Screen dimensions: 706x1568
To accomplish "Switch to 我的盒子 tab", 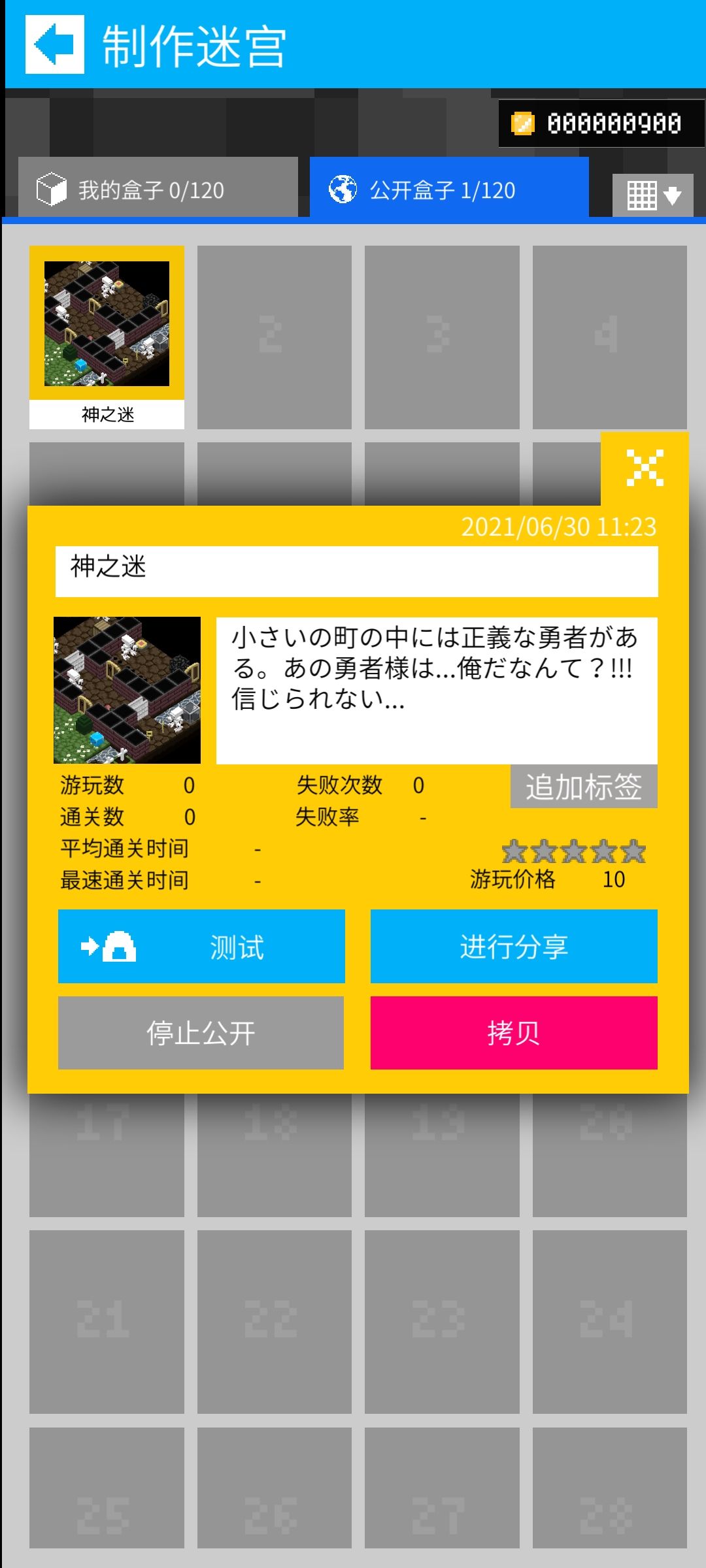I will [x=158, y=189].
